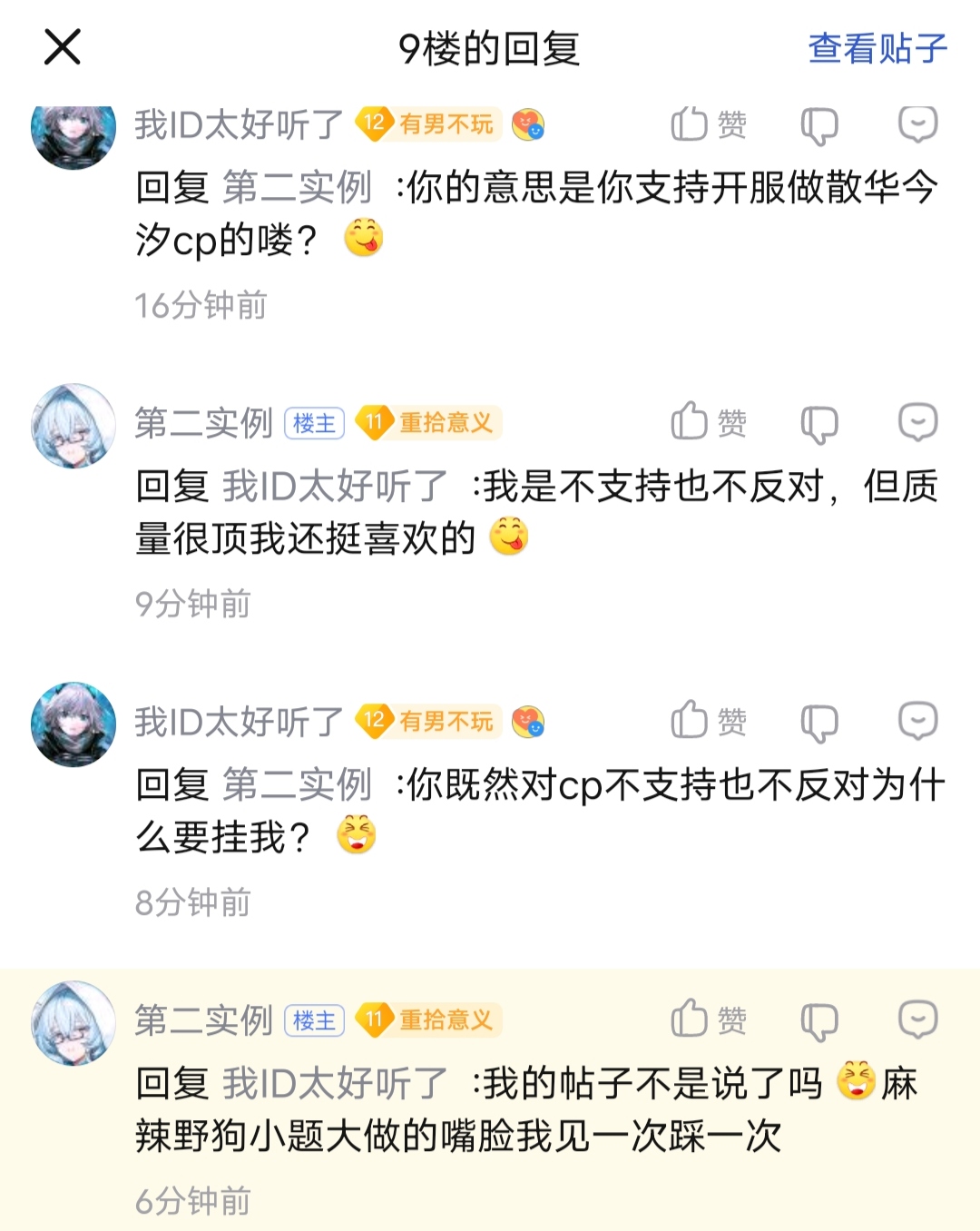Dislike the reply posted 8分钟前
Viewport: 980px width, 1231px height.
pos(819,724)
